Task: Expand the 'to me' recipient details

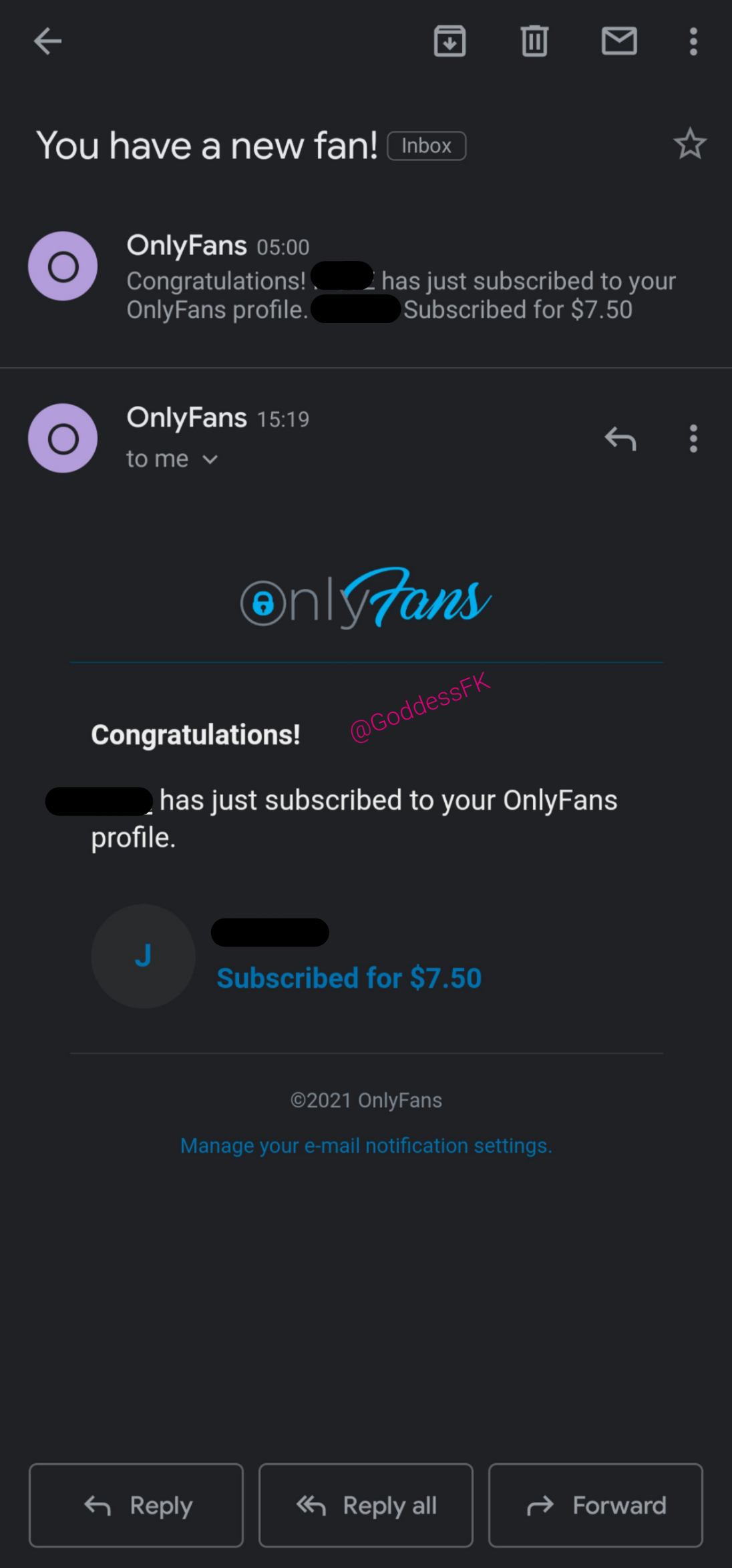Action: coord(172,459)
